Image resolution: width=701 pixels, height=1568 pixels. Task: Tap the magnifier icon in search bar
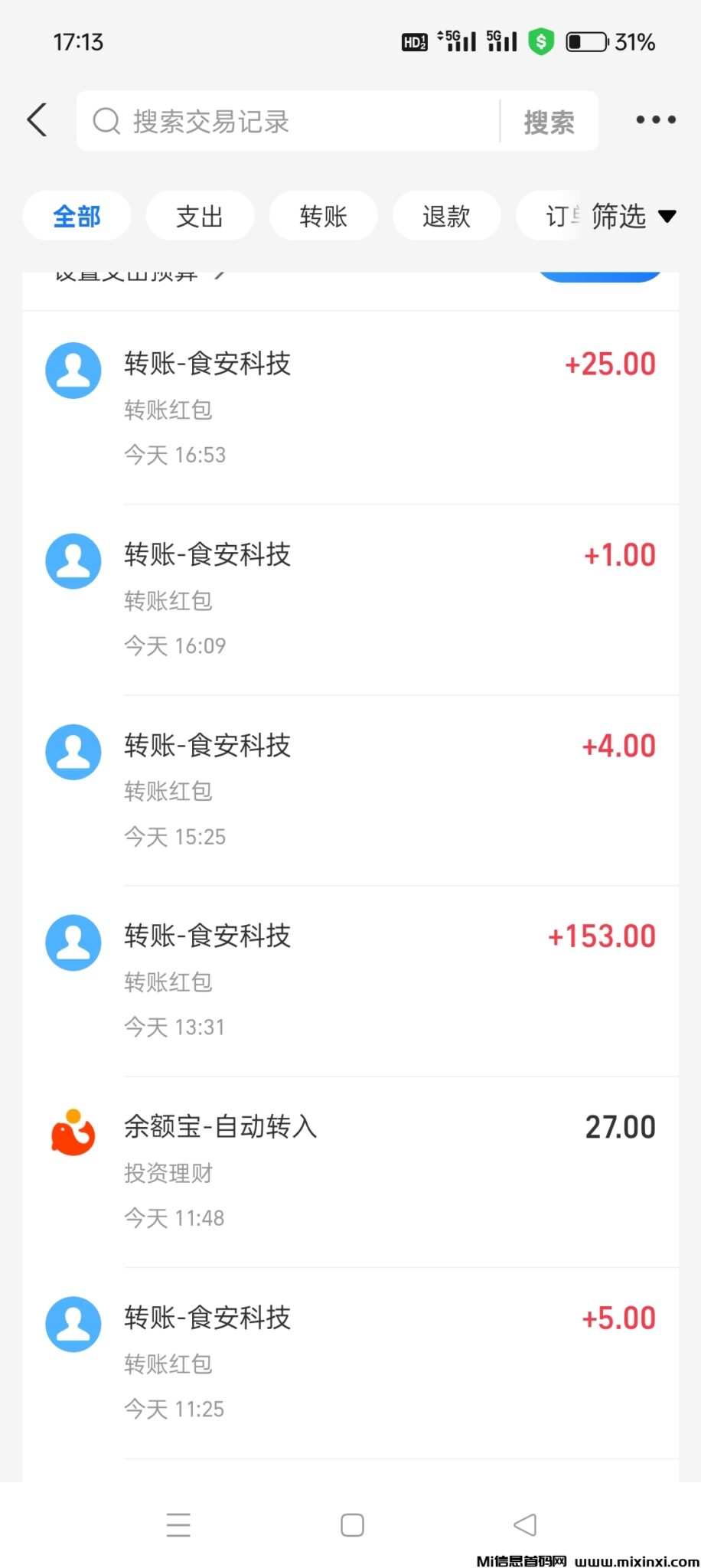(105, 120)
